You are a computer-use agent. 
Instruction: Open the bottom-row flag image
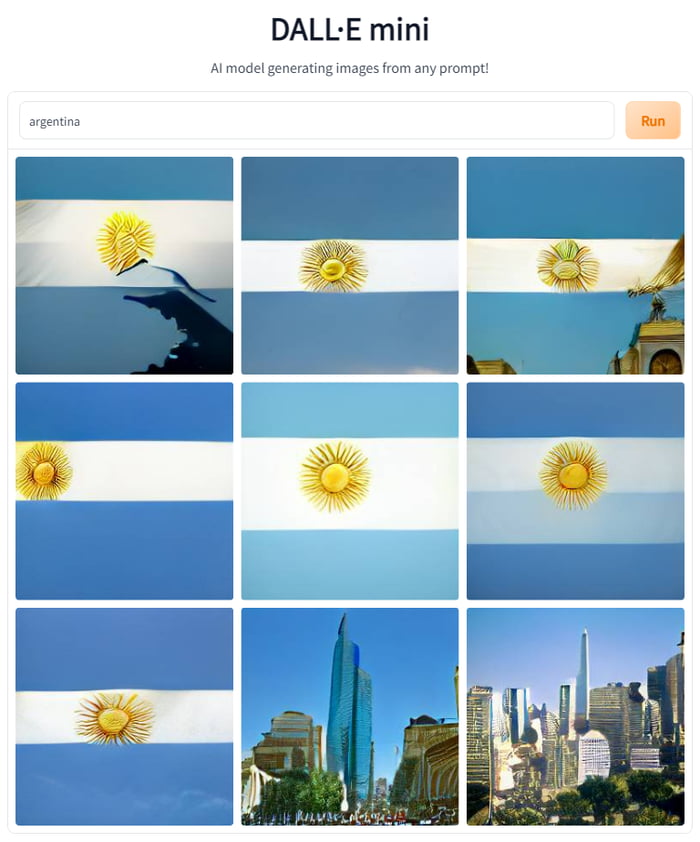[124, 716]
